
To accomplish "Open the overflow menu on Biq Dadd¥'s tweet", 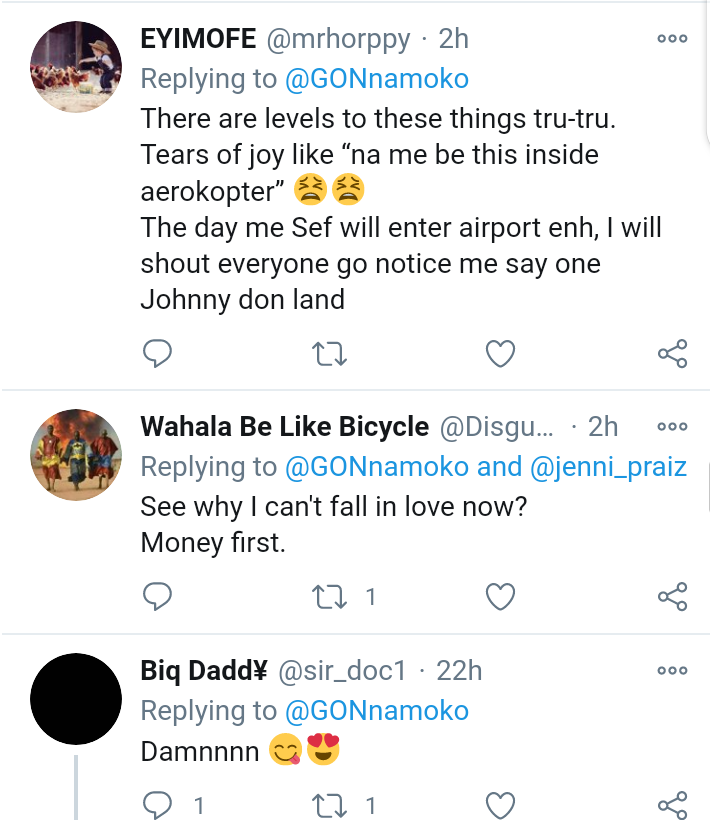I will [x=672, y=670].
